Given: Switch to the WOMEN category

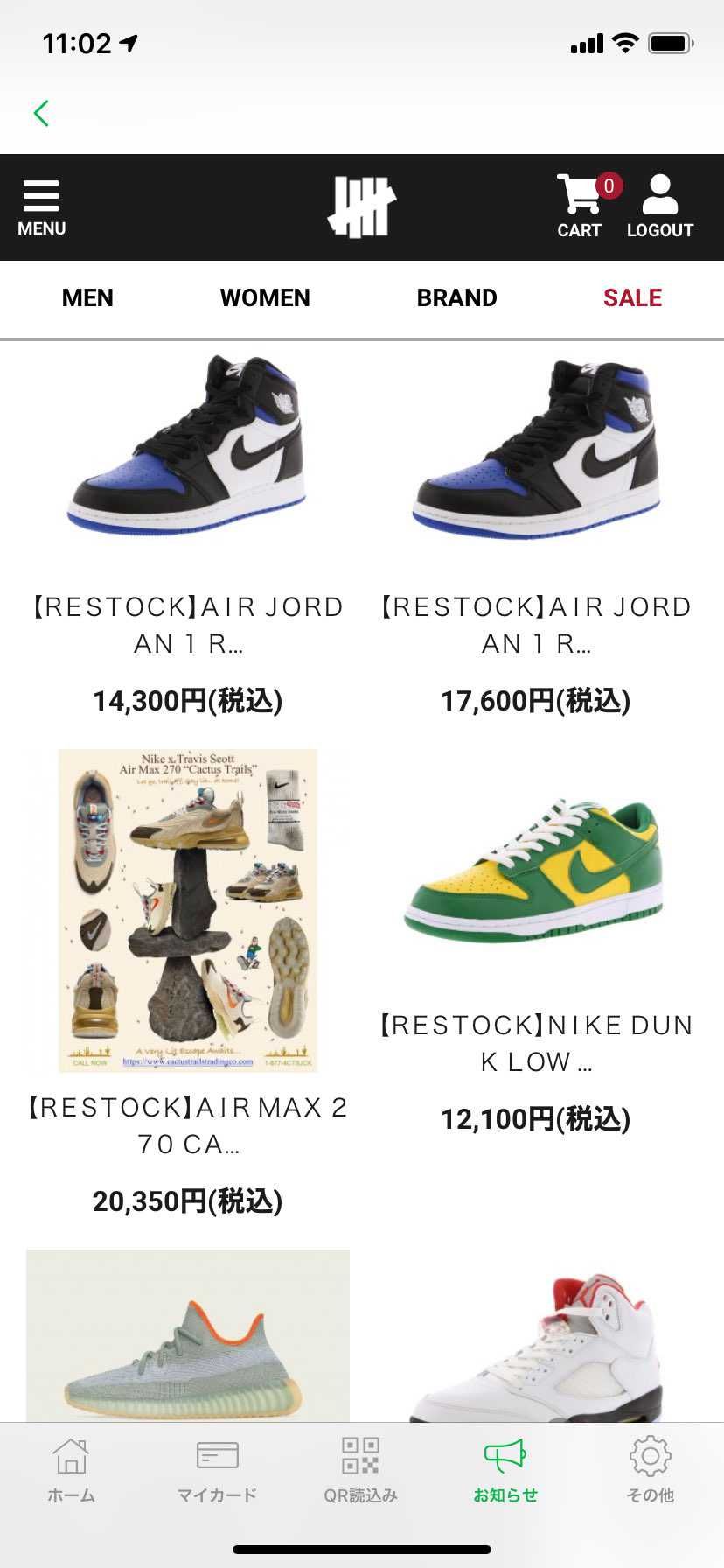Looking at the screenshot, I should point(265,297).
